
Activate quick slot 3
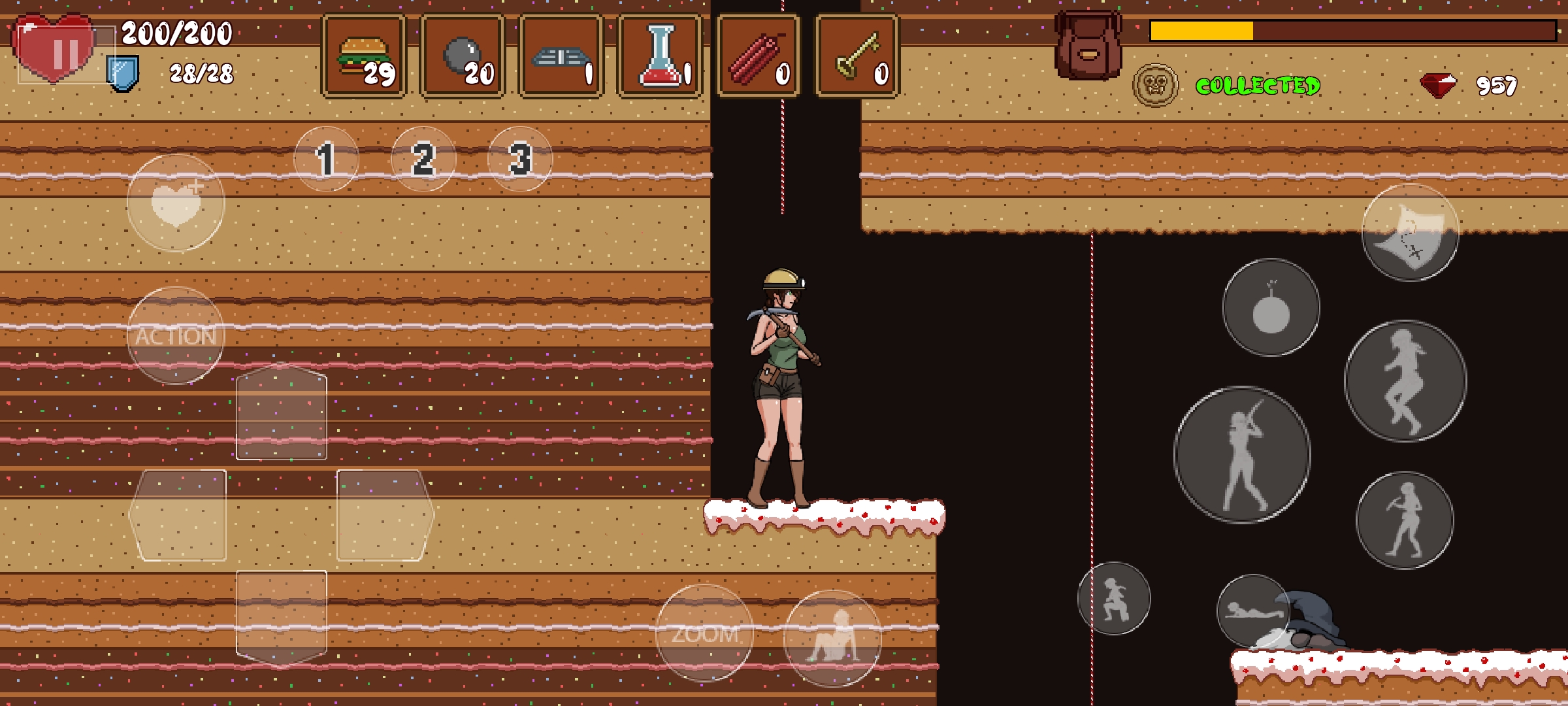click(x=520, y=159)
